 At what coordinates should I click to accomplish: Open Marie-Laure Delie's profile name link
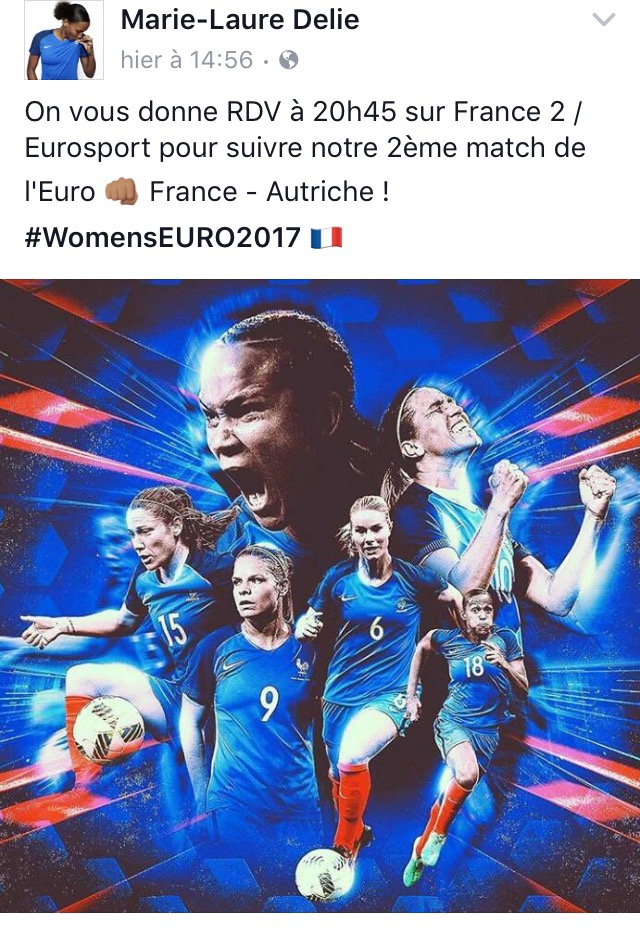click(x=239, y=19)
